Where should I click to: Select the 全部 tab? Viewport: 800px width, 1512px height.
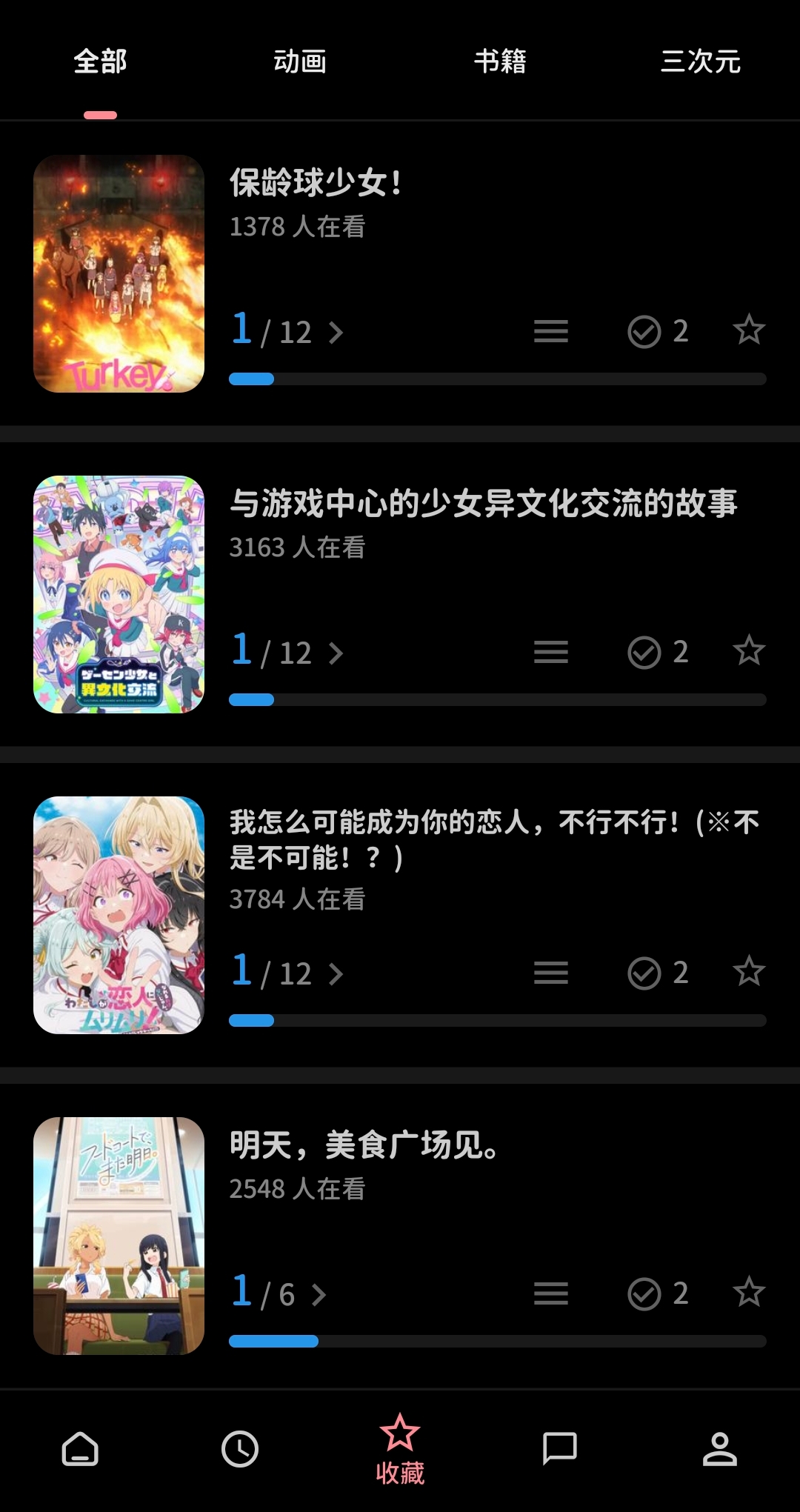coord(100,61)
